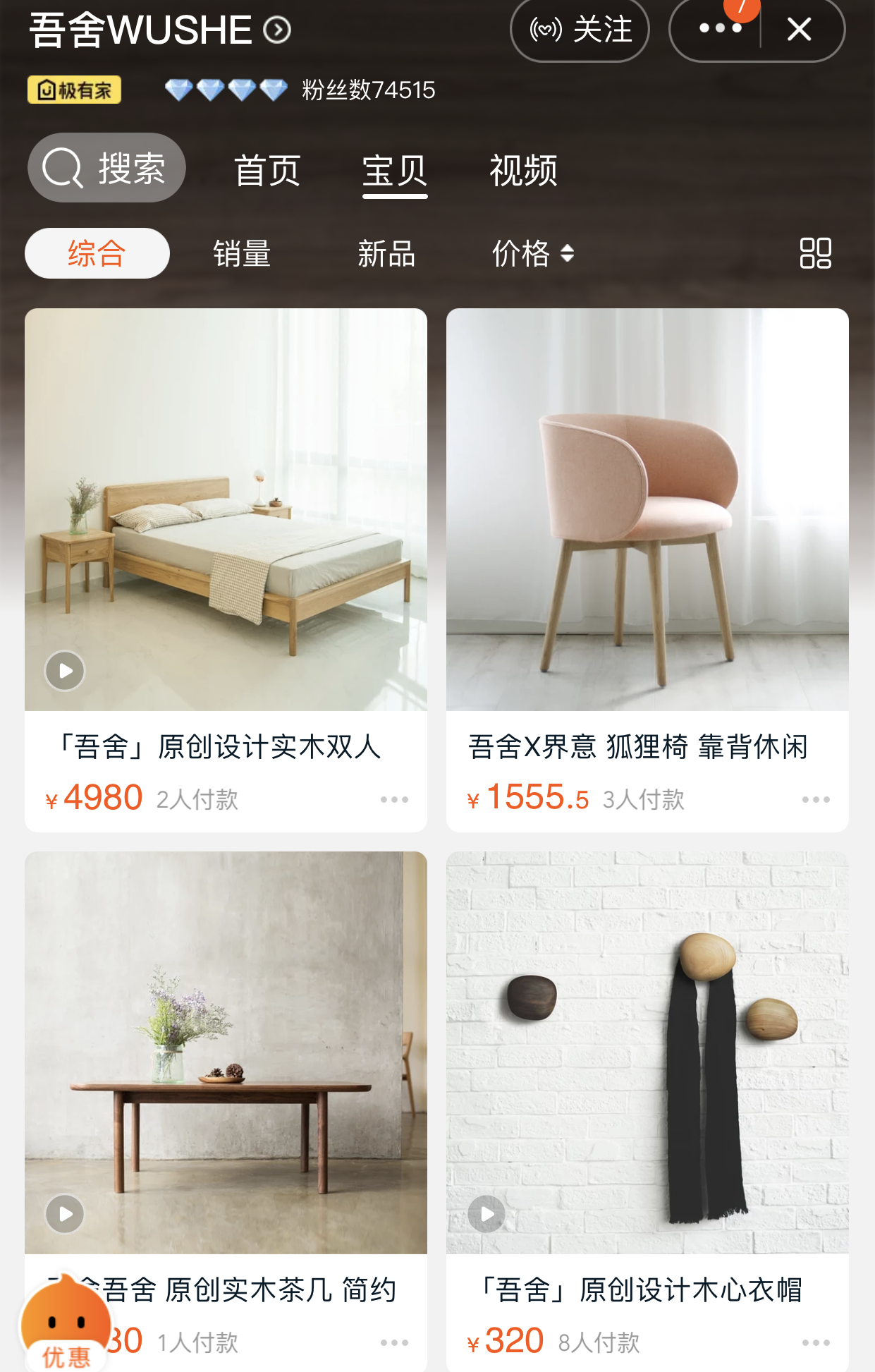The height and width of the screenshot is (1372, 875).
Task: Sort products by 销量
Action: pyautogui.click(x=242, y=253)
